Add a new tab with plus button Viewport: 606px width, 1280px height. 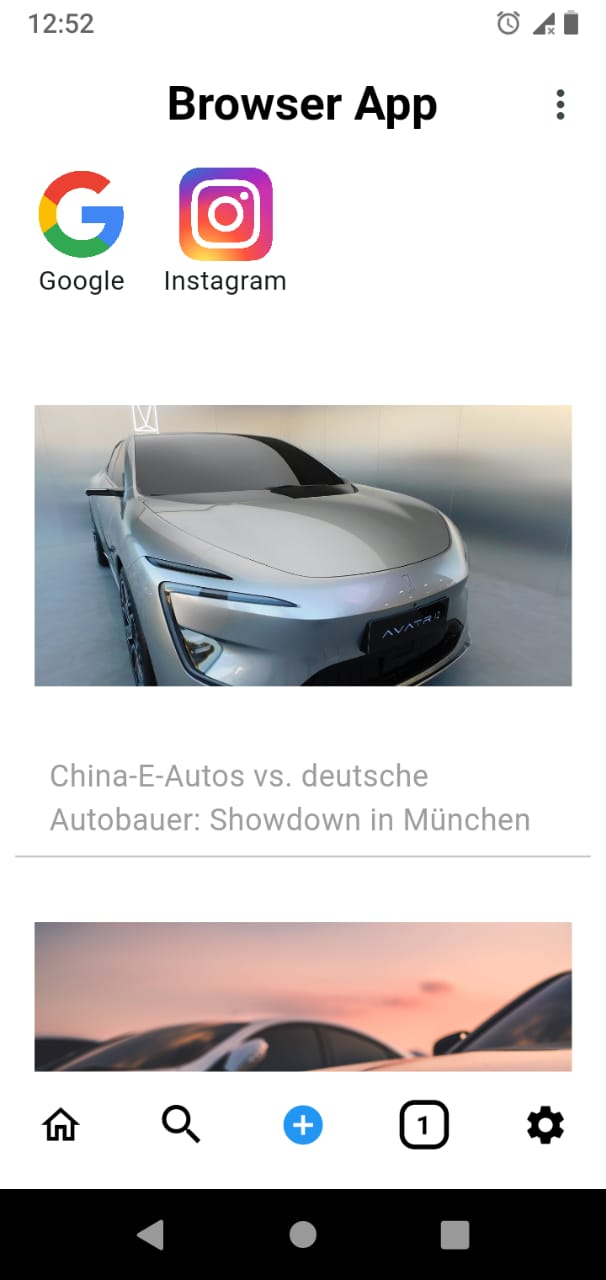pyautogui.click(x=303, y=1126)
